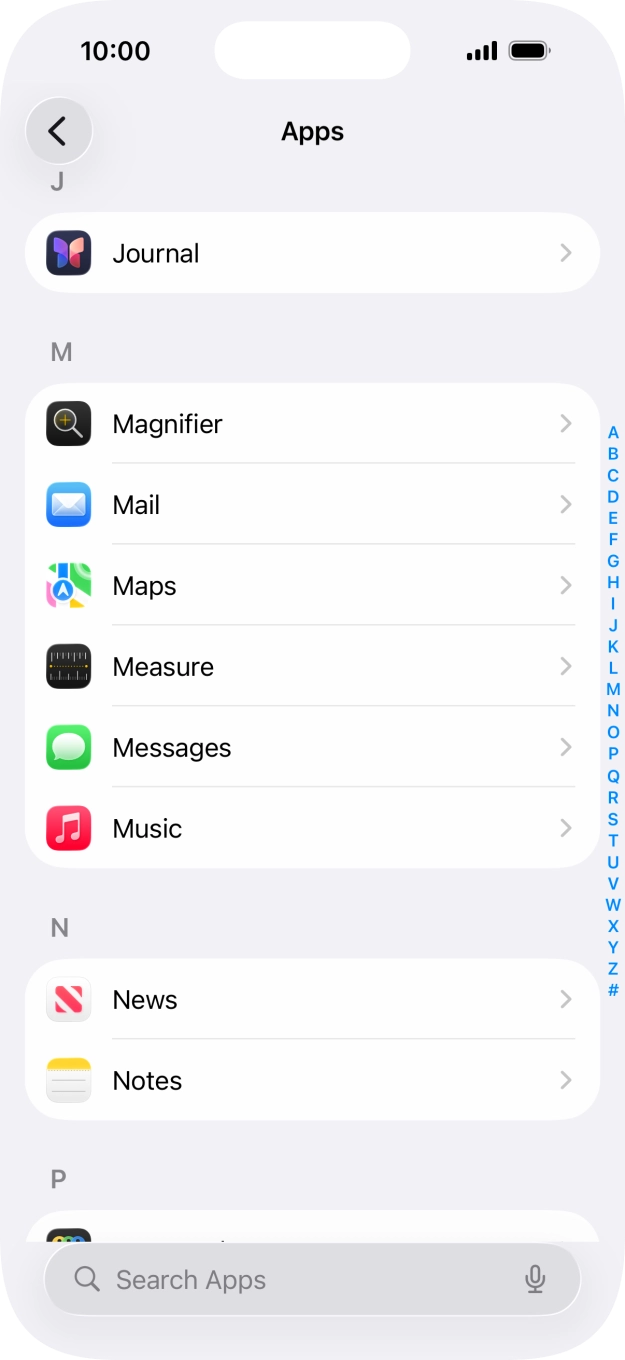Go back from the Apps screen

58,131
